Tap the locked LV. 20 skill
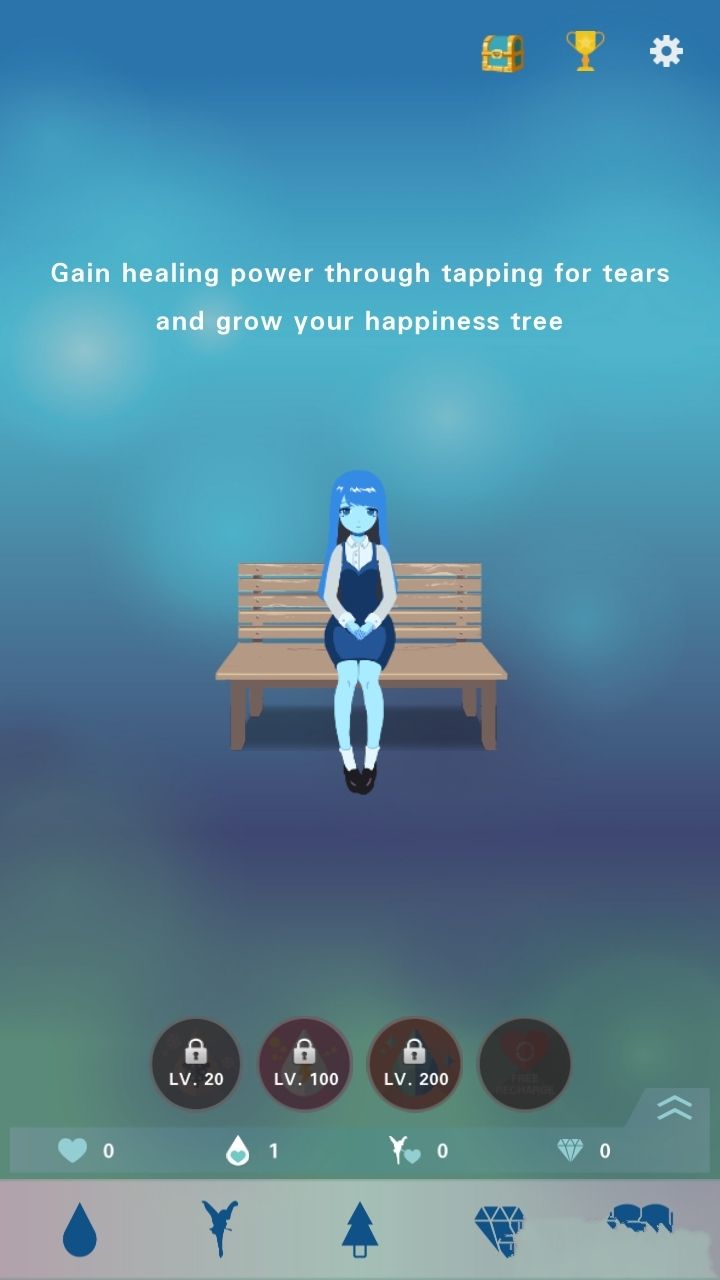The image size is (720, 1280). point(196,1064)
